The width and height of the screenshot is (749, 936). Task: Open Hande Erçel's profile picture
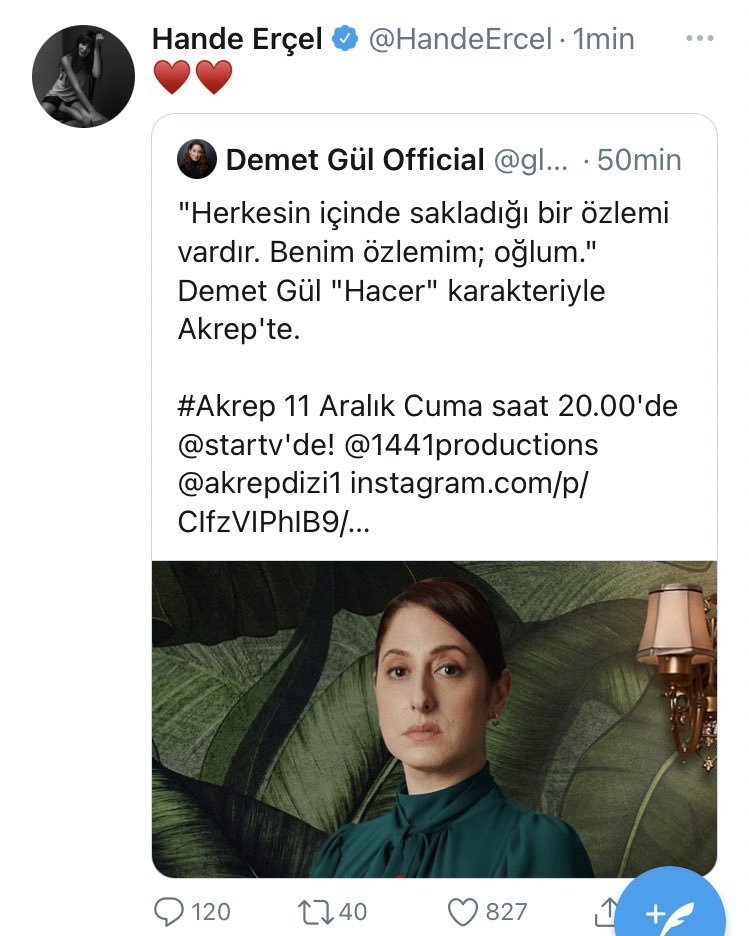(84, 76)
